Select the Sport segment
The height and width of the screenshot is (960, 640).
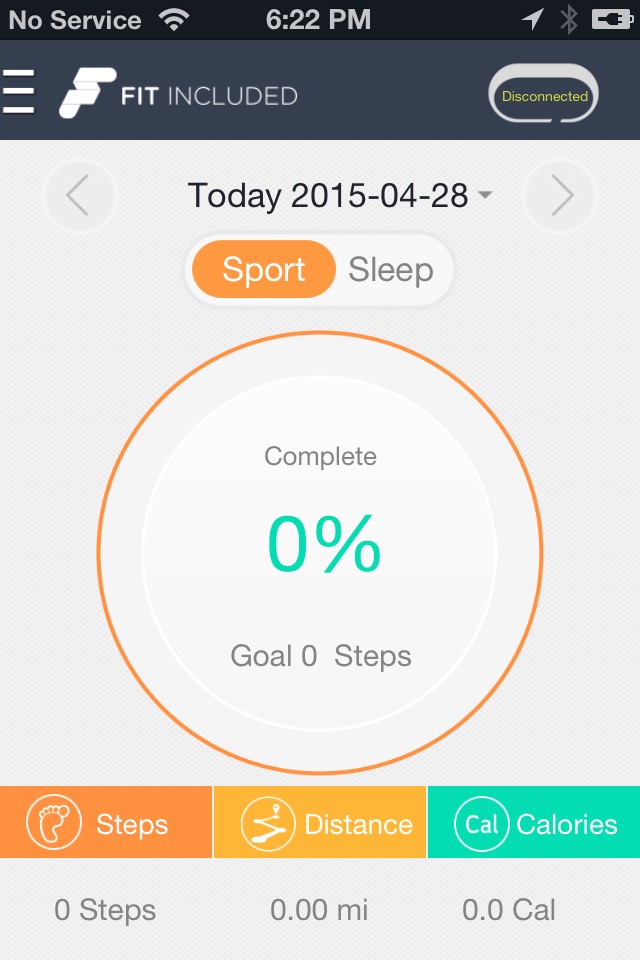[264, 270]
